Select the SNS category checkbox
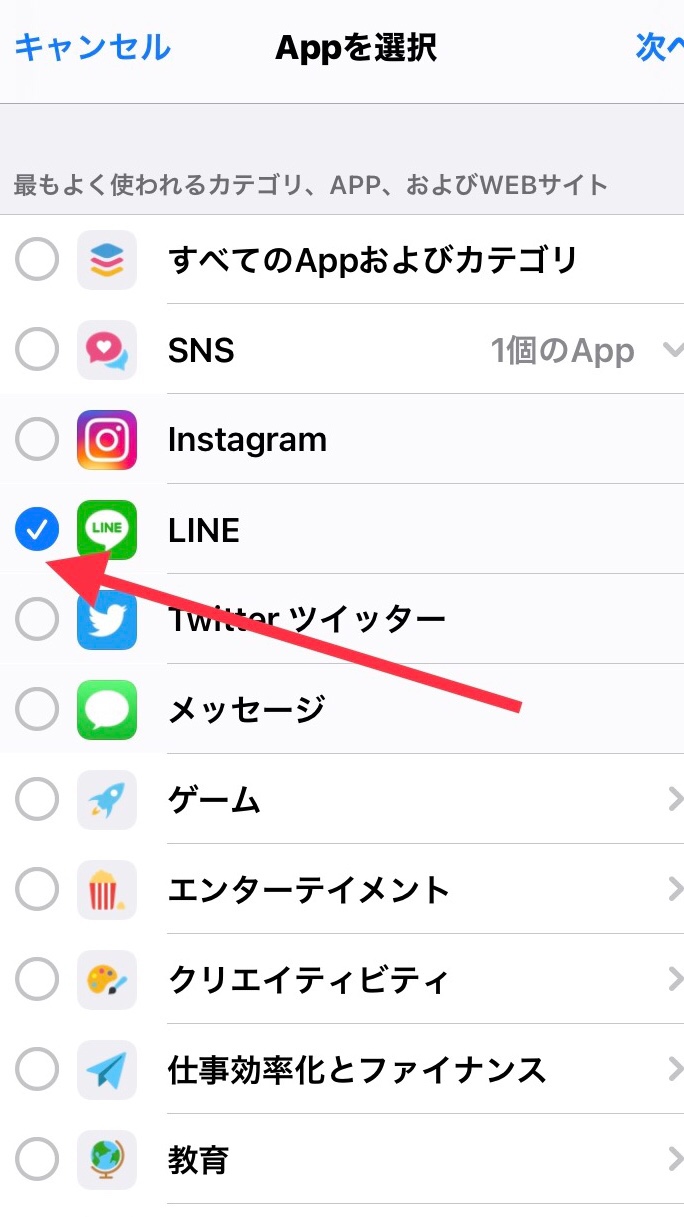This screenshot has height=1217, width=684. pyautogui.click(x=37, y=350)
